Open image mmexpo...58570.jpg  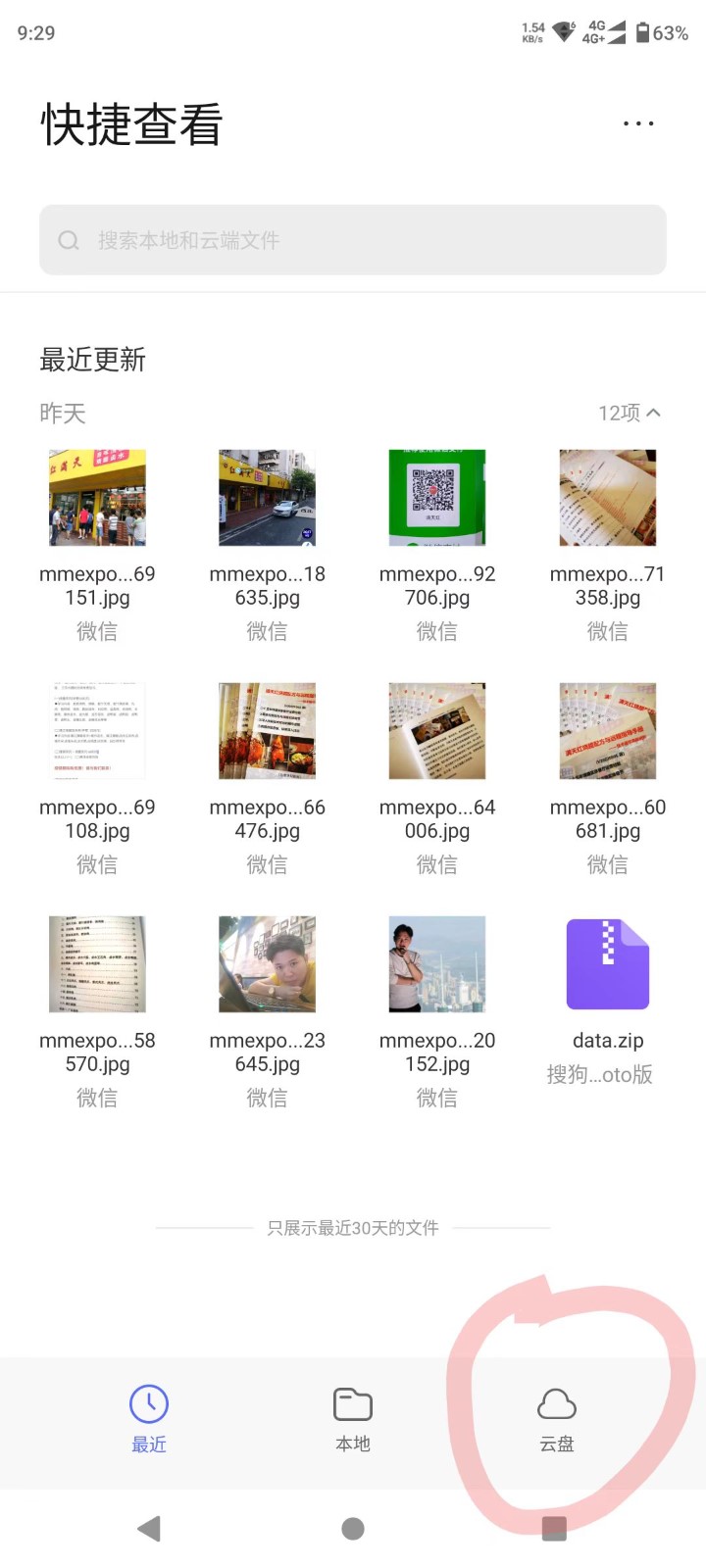tap(97, 964)
